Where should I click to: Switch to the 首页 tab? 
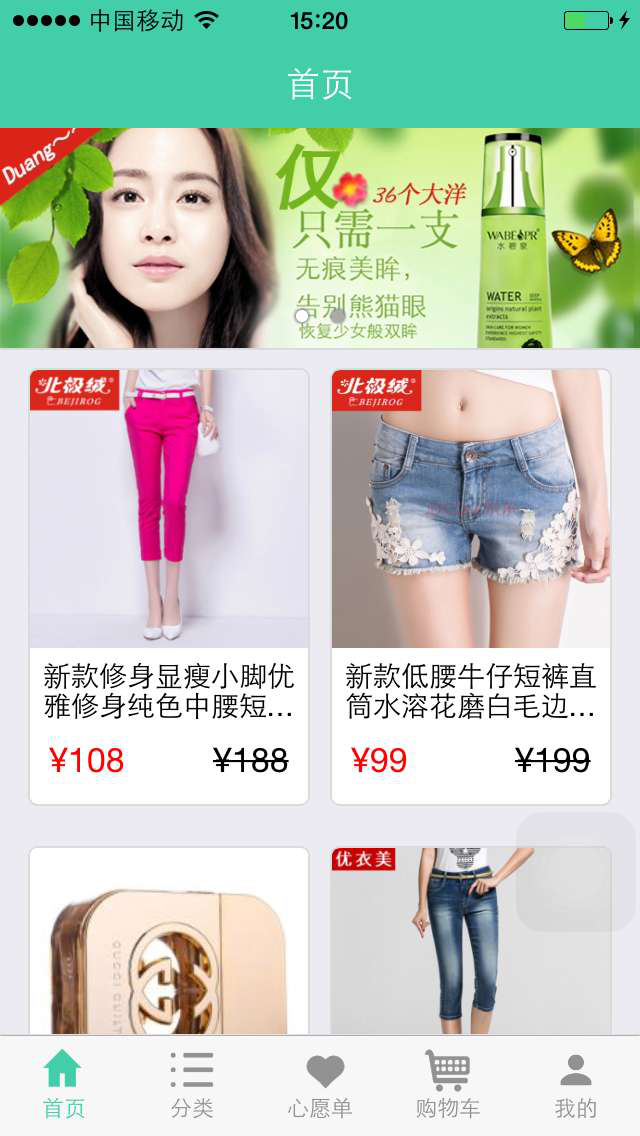63,1084
